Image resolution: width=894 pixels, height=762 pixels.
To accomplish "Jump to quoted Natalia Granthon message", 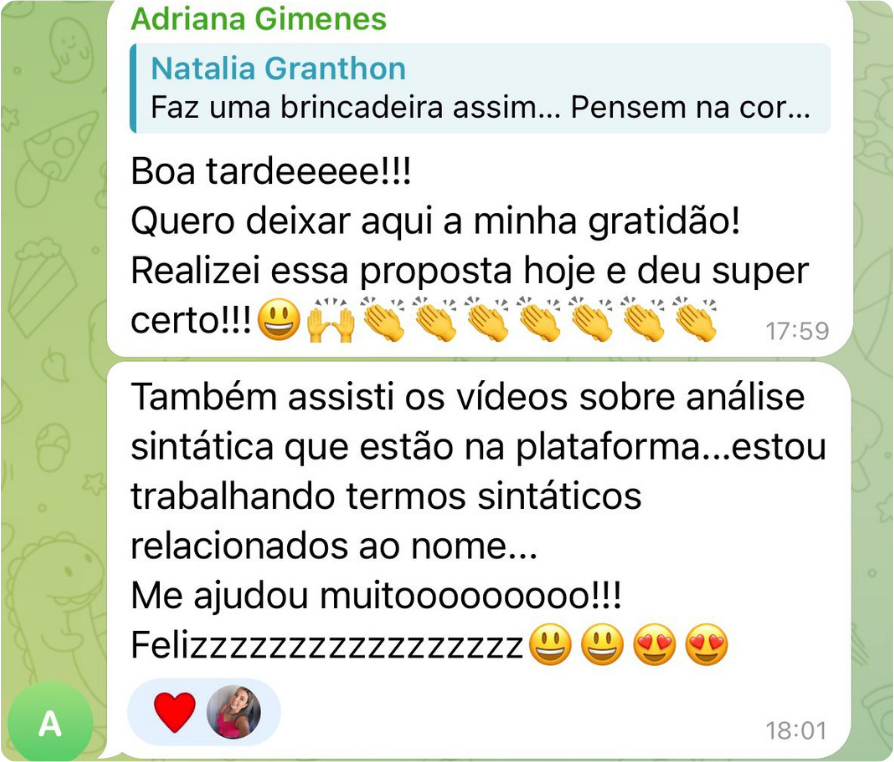I will coord(480,88).
